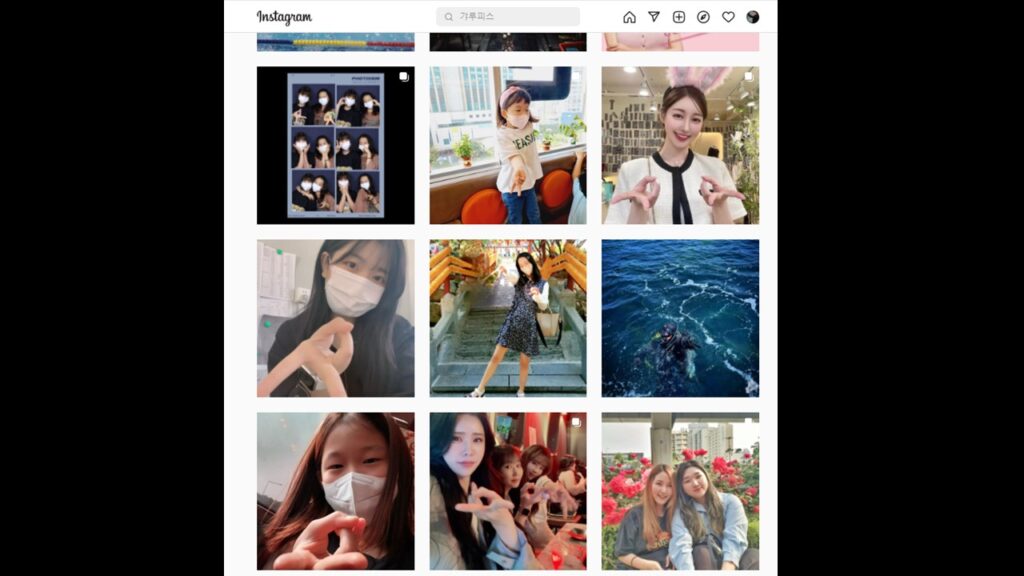Open the explore compass icon
The width and height of the screenshot is (1024, 576).
(x=703, y=17)
